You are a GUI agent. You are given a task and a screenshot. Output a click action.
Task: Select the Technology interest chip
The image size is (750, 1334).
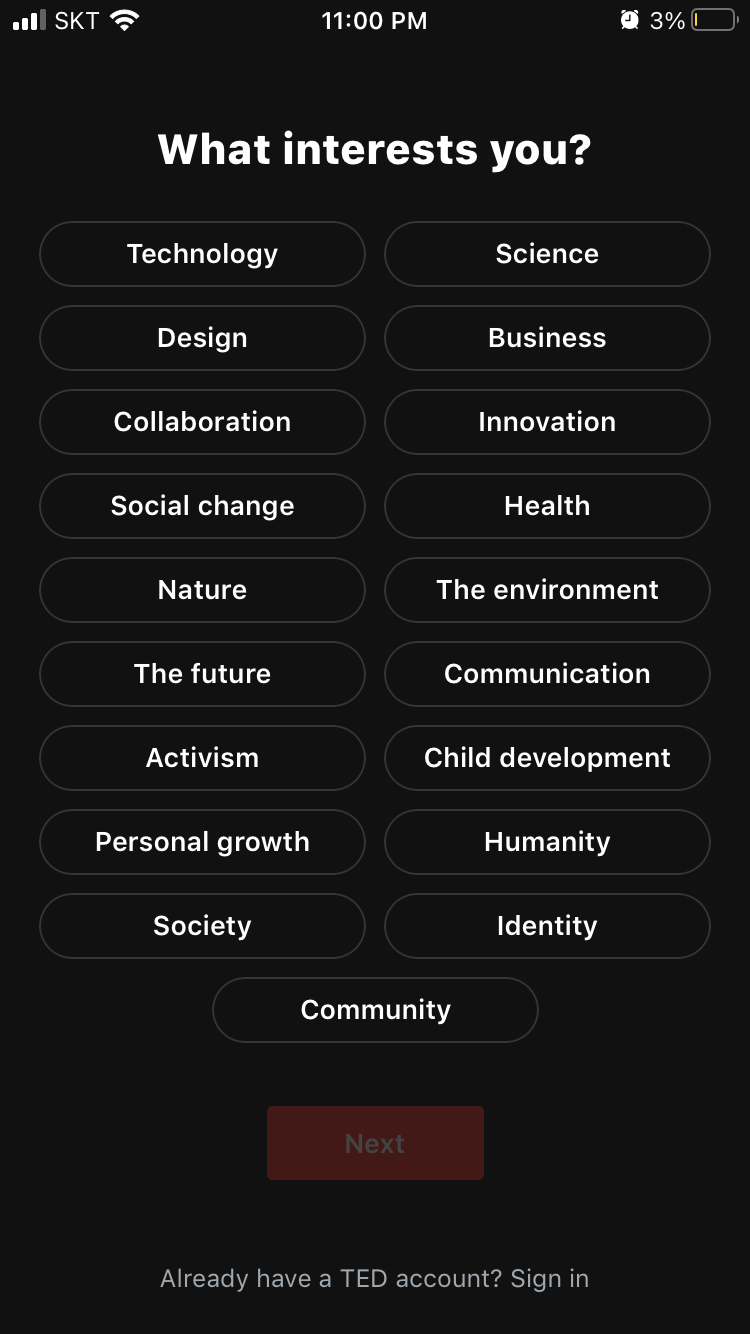coord(202,254)
